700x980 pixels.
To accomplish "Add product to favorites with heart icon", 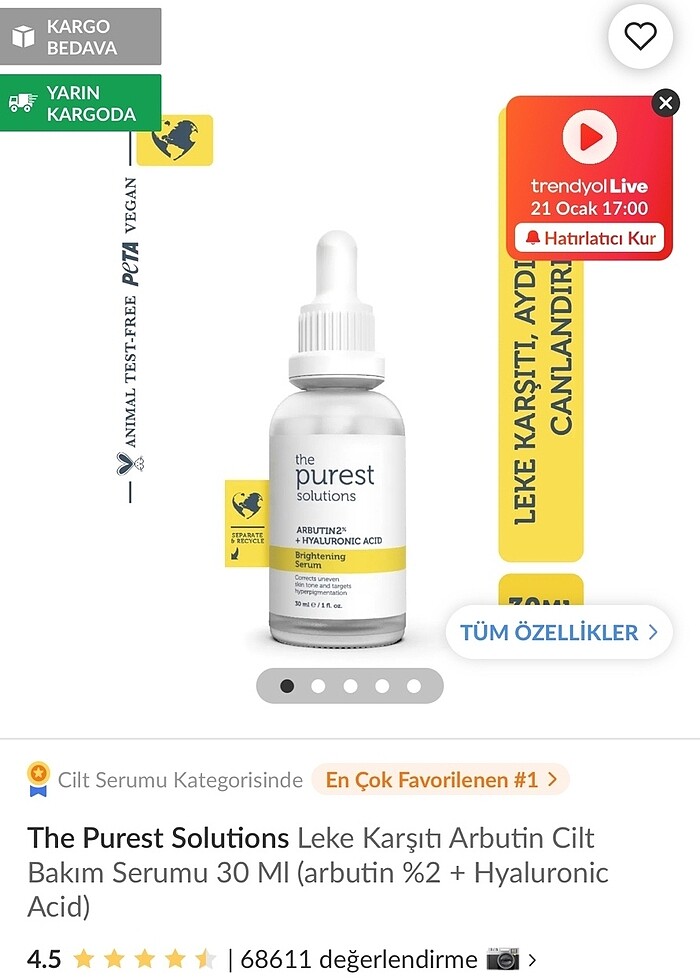I will (640, 37).
